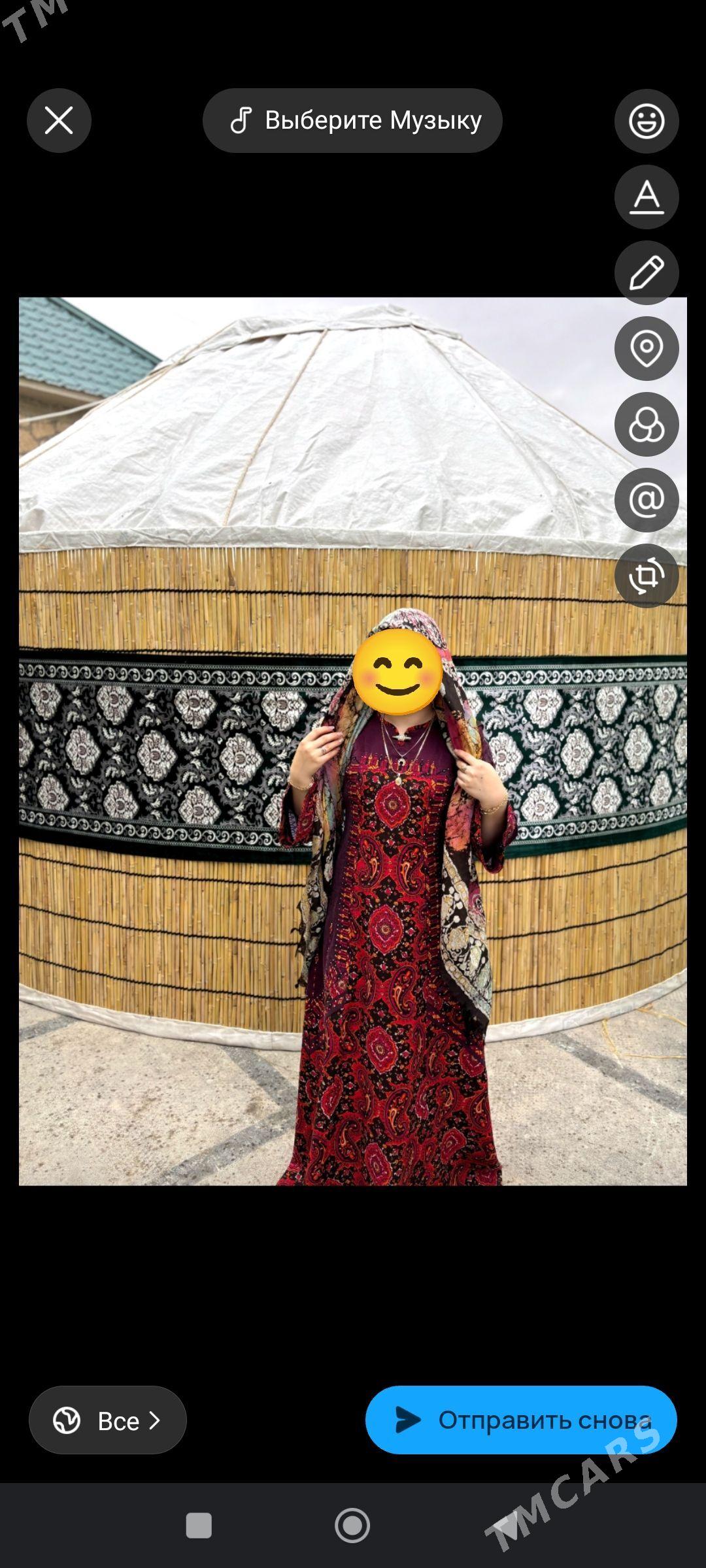
Task: Open the sticker emoji picker
Action: [647, 121]
